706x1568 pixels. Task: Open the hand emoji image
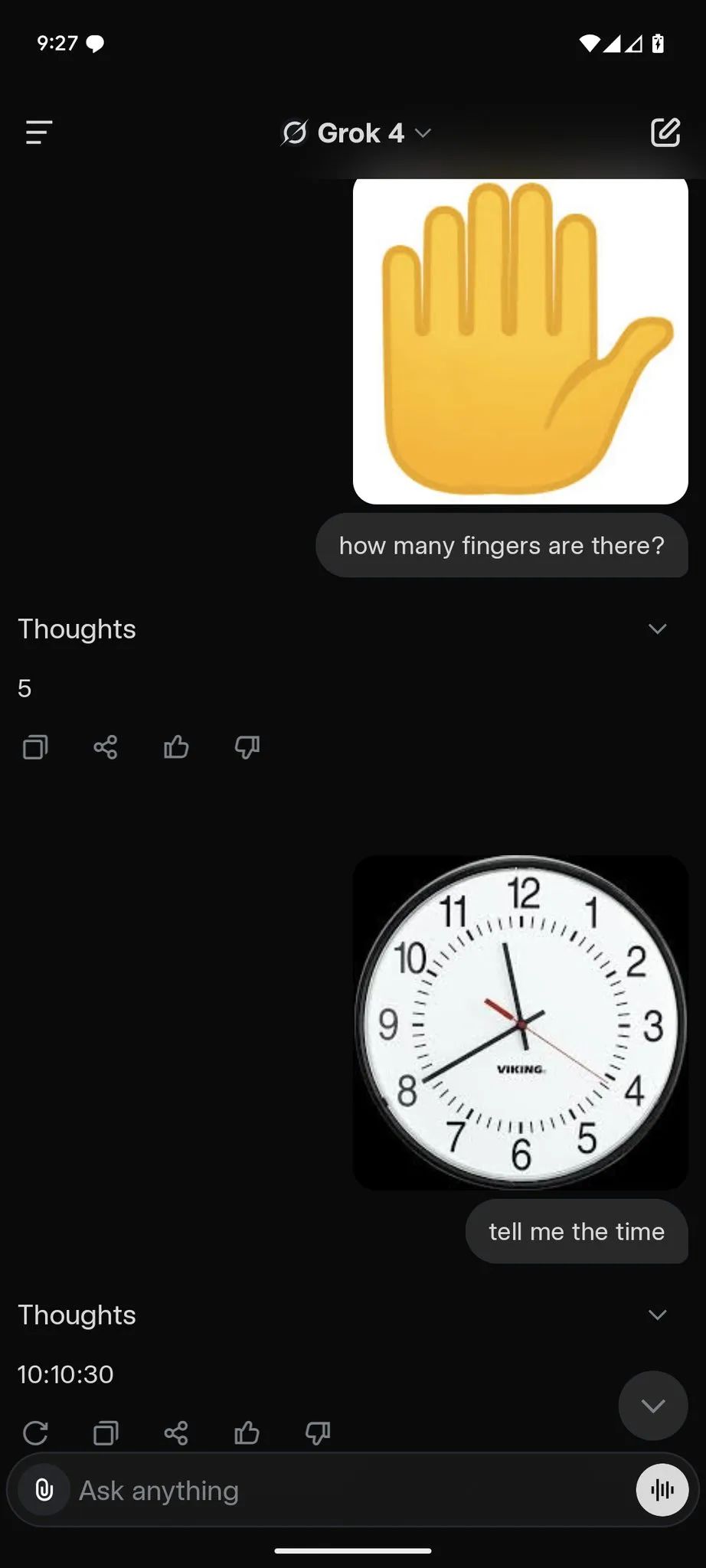(520, 341)
